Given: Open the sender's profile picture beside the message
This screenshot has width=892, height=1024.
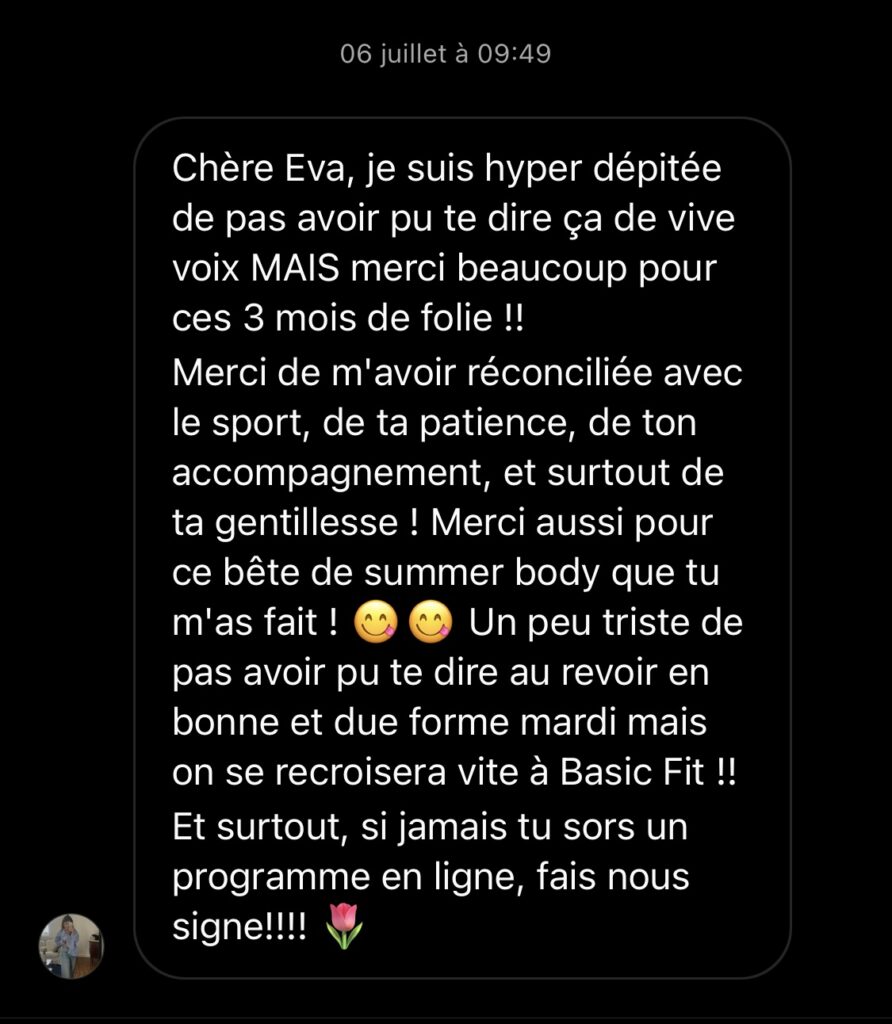Looking at the screenshot, I should 71,945.
